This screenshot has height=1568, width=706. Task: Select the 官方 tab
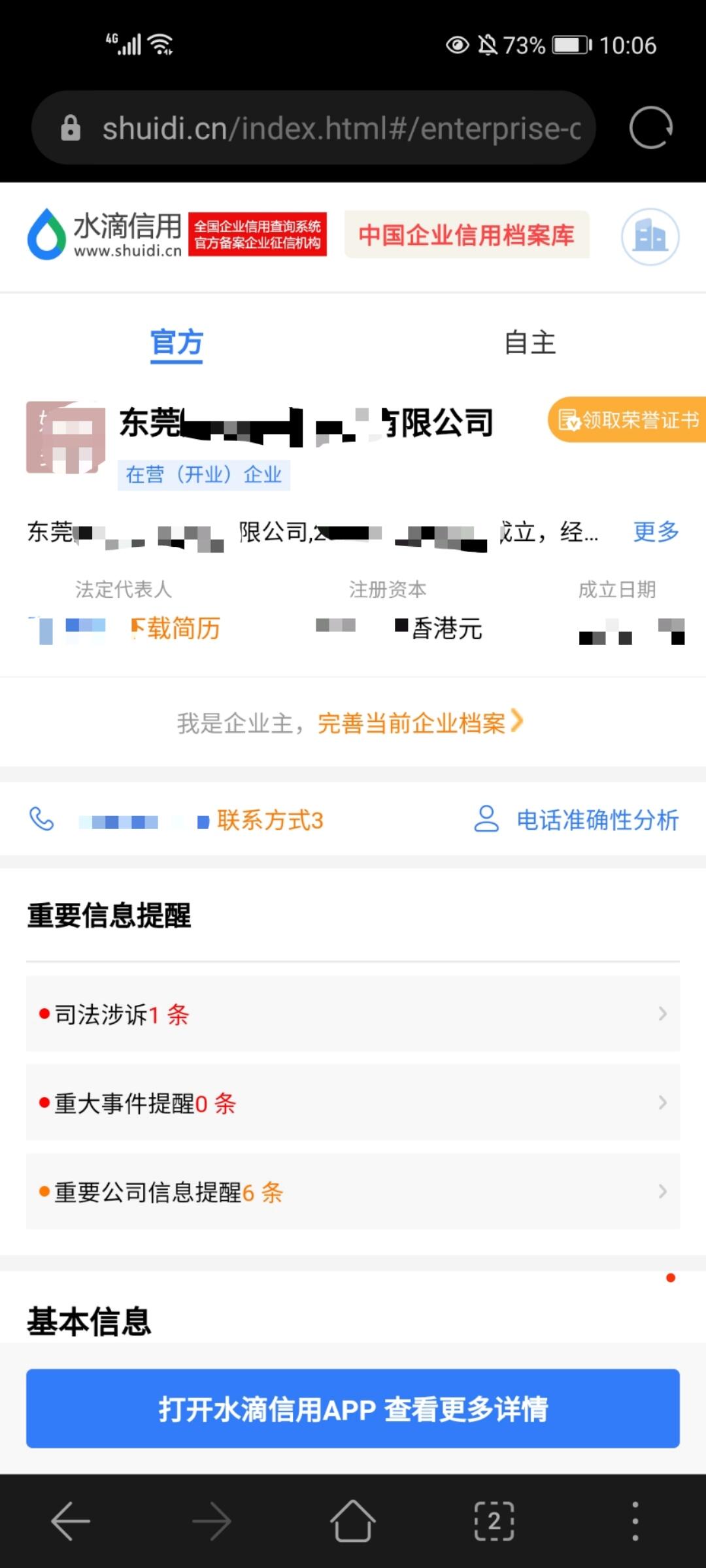[x=176, y=342]
